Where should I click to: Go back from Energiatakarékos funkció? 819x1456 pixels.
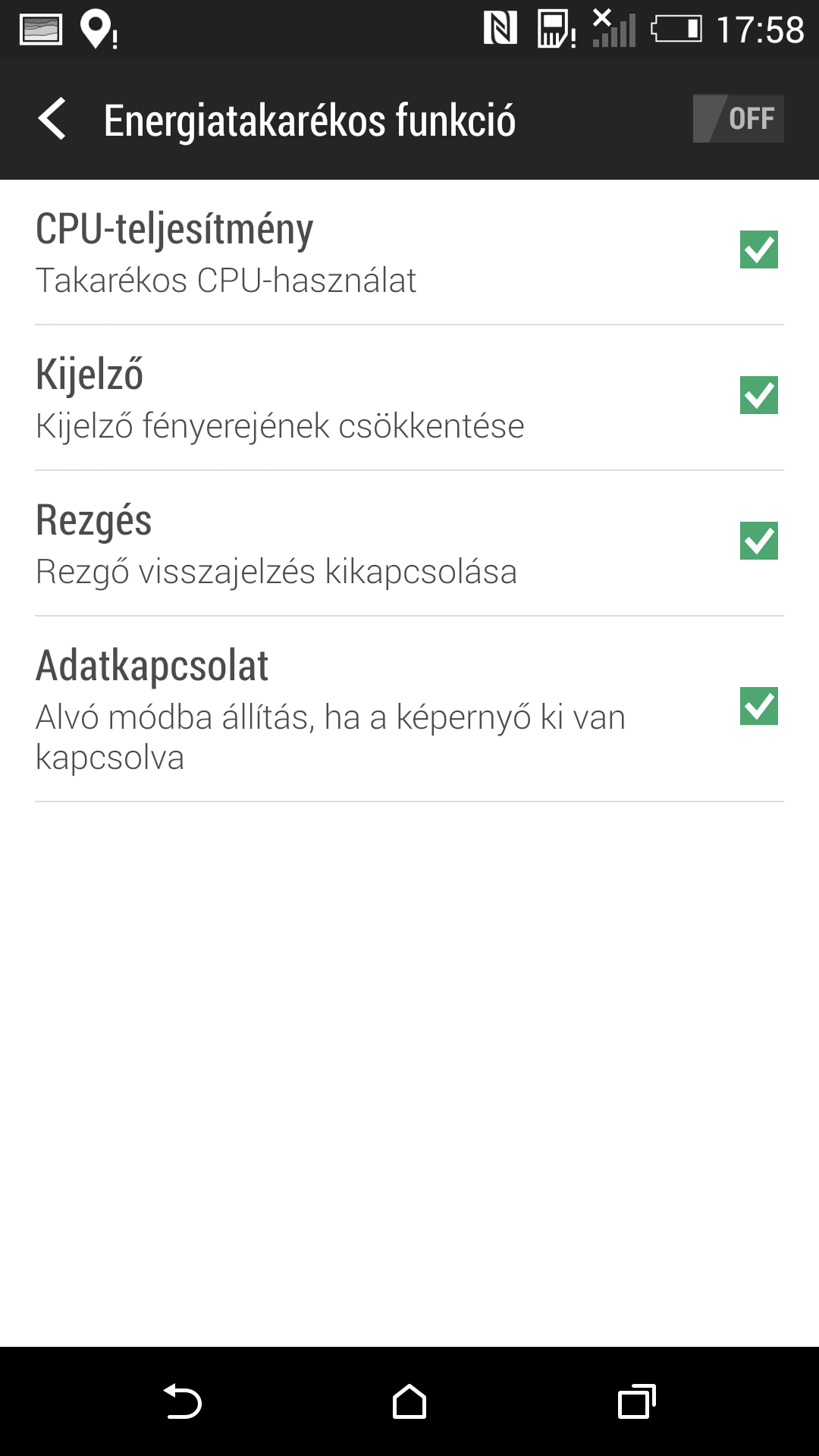[52, 119]
